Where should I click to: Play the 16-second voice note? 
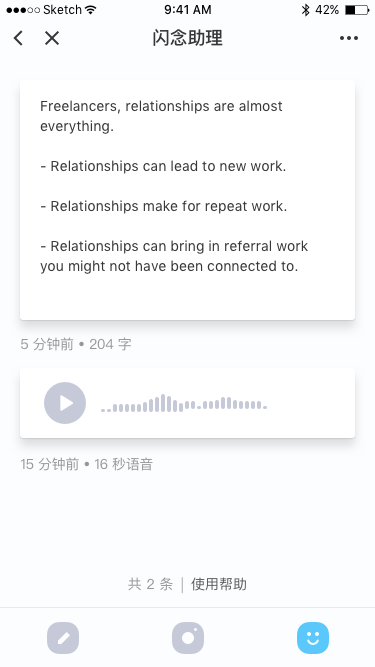coord(65,403)
